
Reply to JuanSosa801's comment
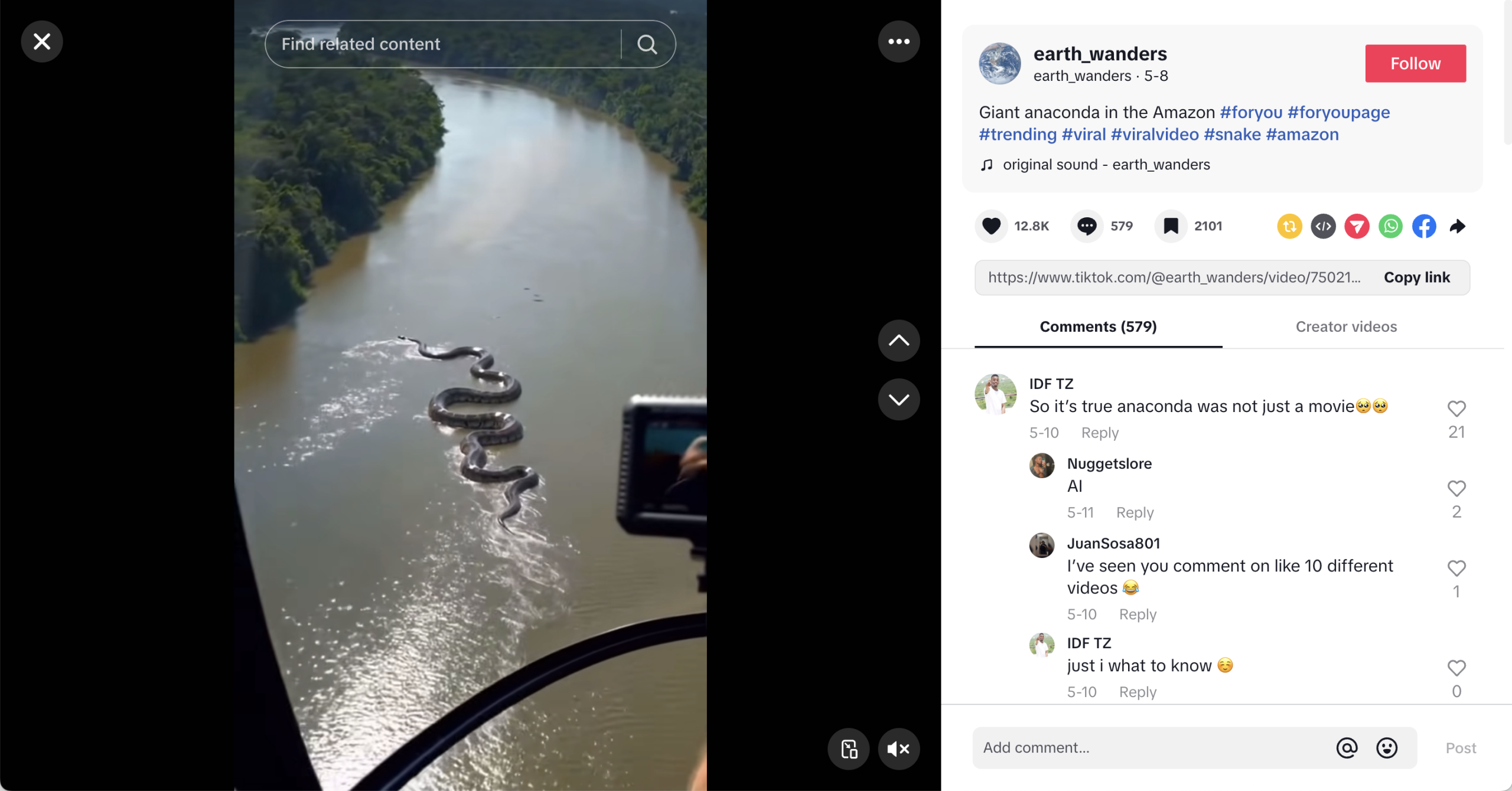tap(1137, 615)
